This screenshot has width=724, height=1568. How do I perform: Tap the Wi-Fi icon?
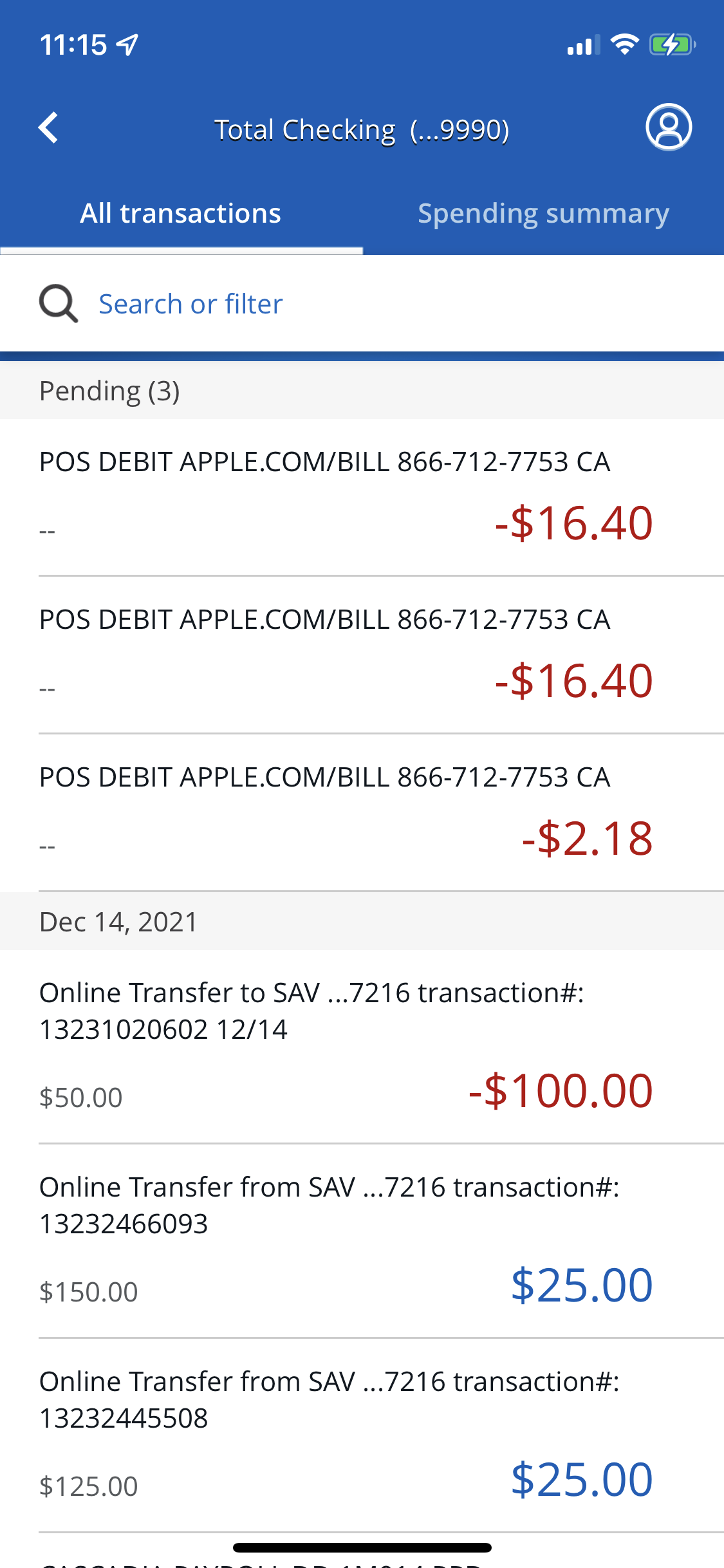point(623,43)
